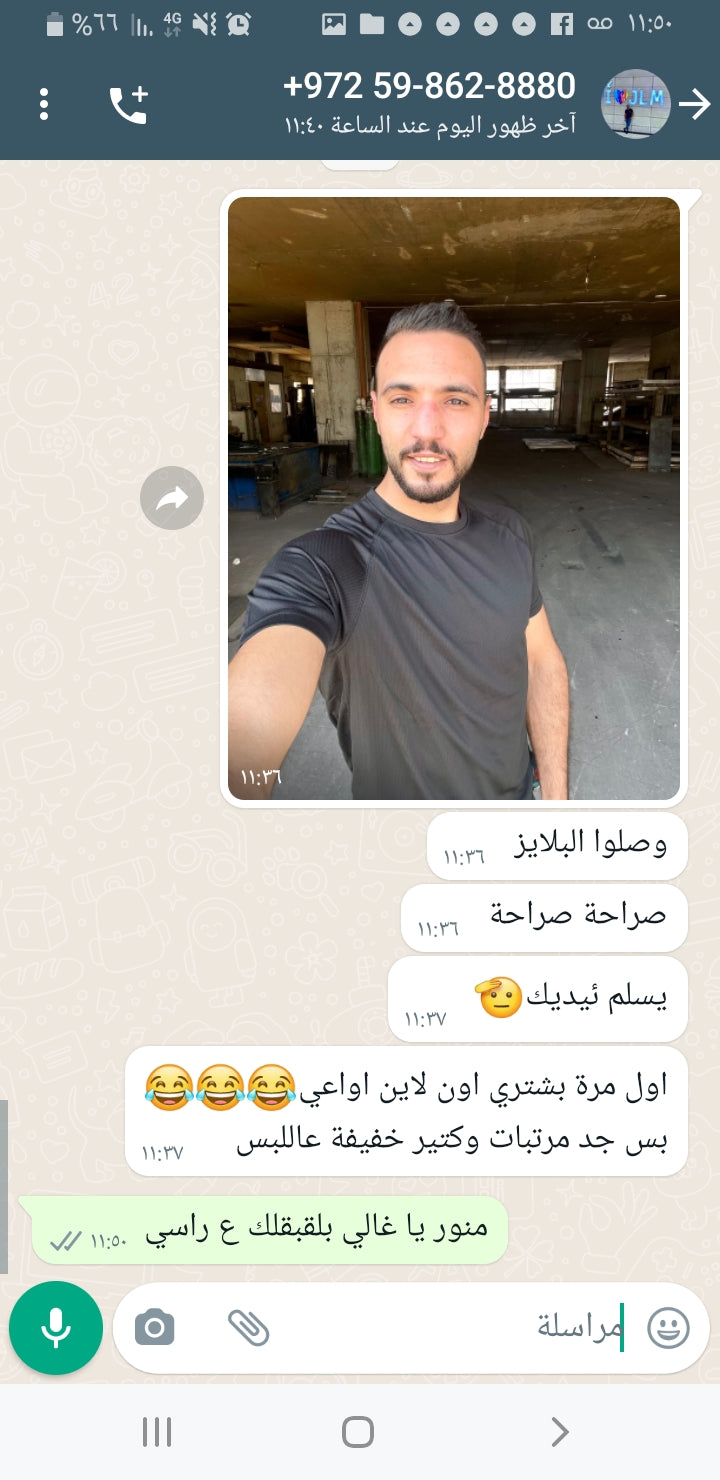Open the emoji picker
The width and height of the screenshot is (720, 1480).
[668, 1328]
